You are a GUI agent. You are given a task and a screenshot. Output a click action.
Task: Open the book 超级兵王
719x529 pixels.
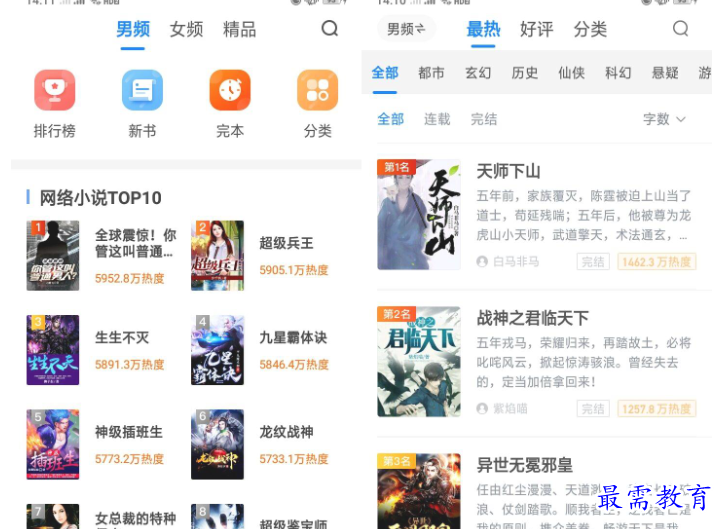[286, 243]
